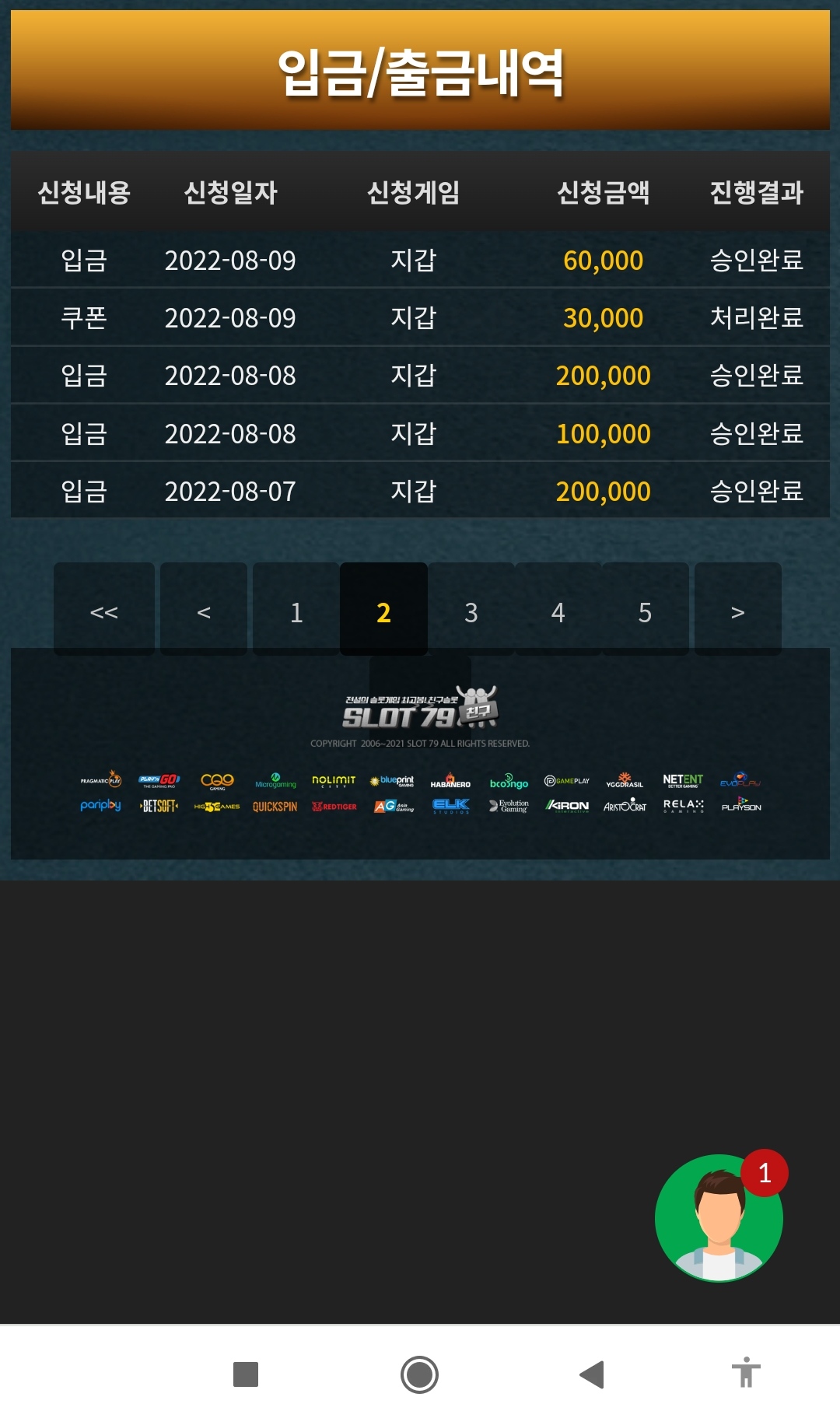Open the support chat avatar bubble
The width and height of the screenshot is (840, 1425).
tap(719, 1217)
